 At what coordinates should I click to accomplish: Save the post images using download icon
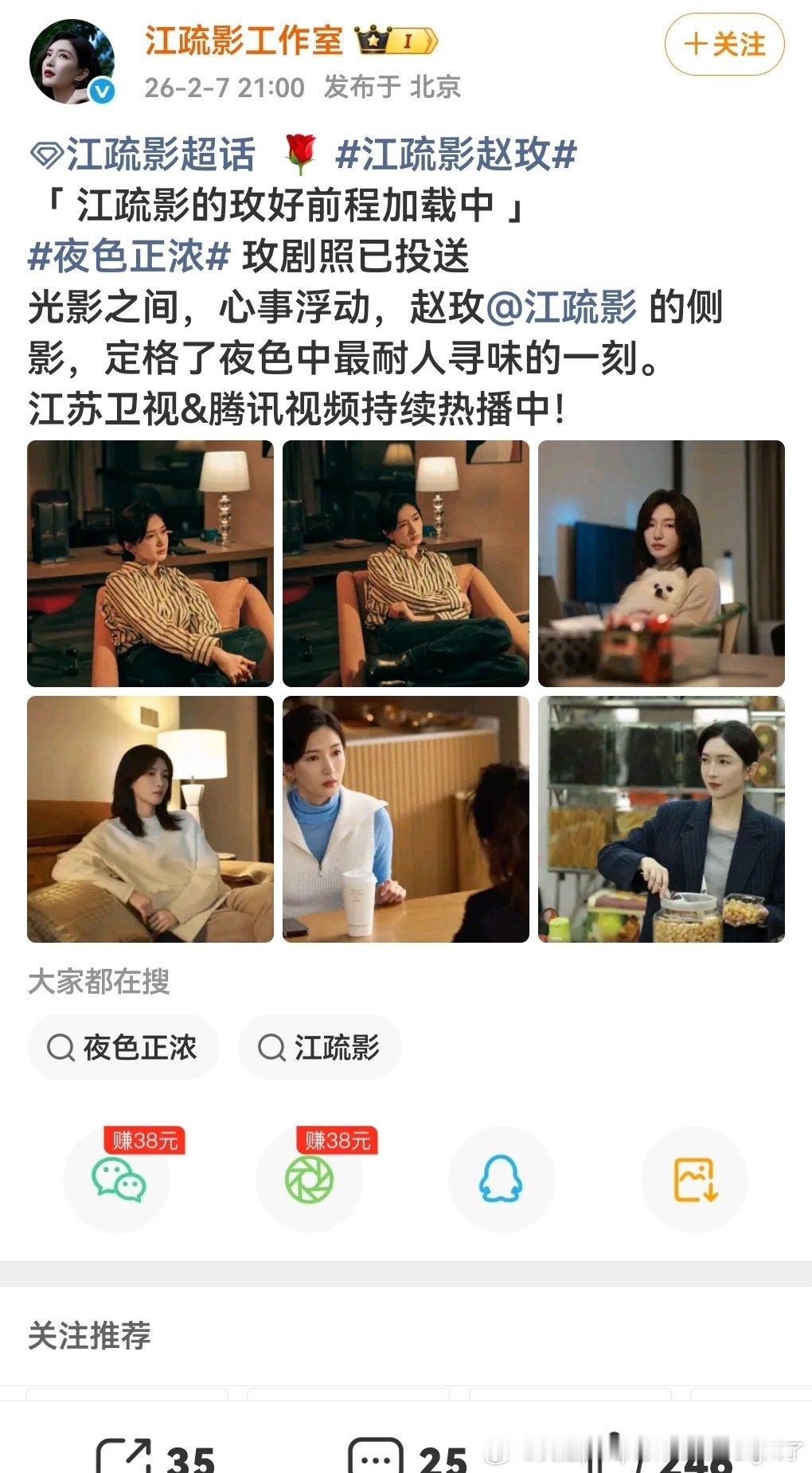point(696,1181)
